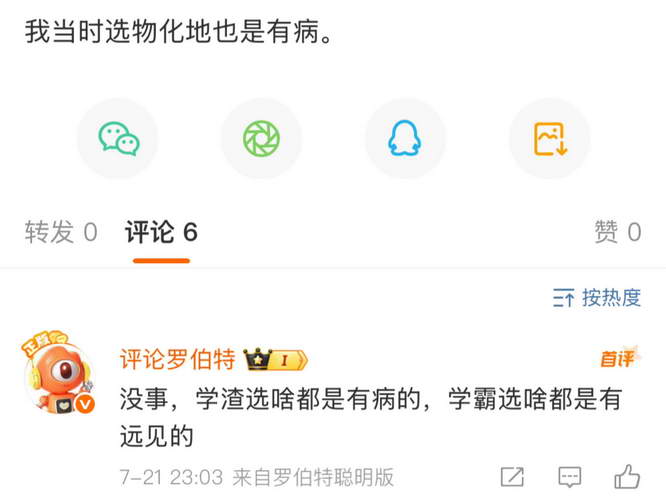Change comment sorting via 按热度

click(x=597, y=297)
